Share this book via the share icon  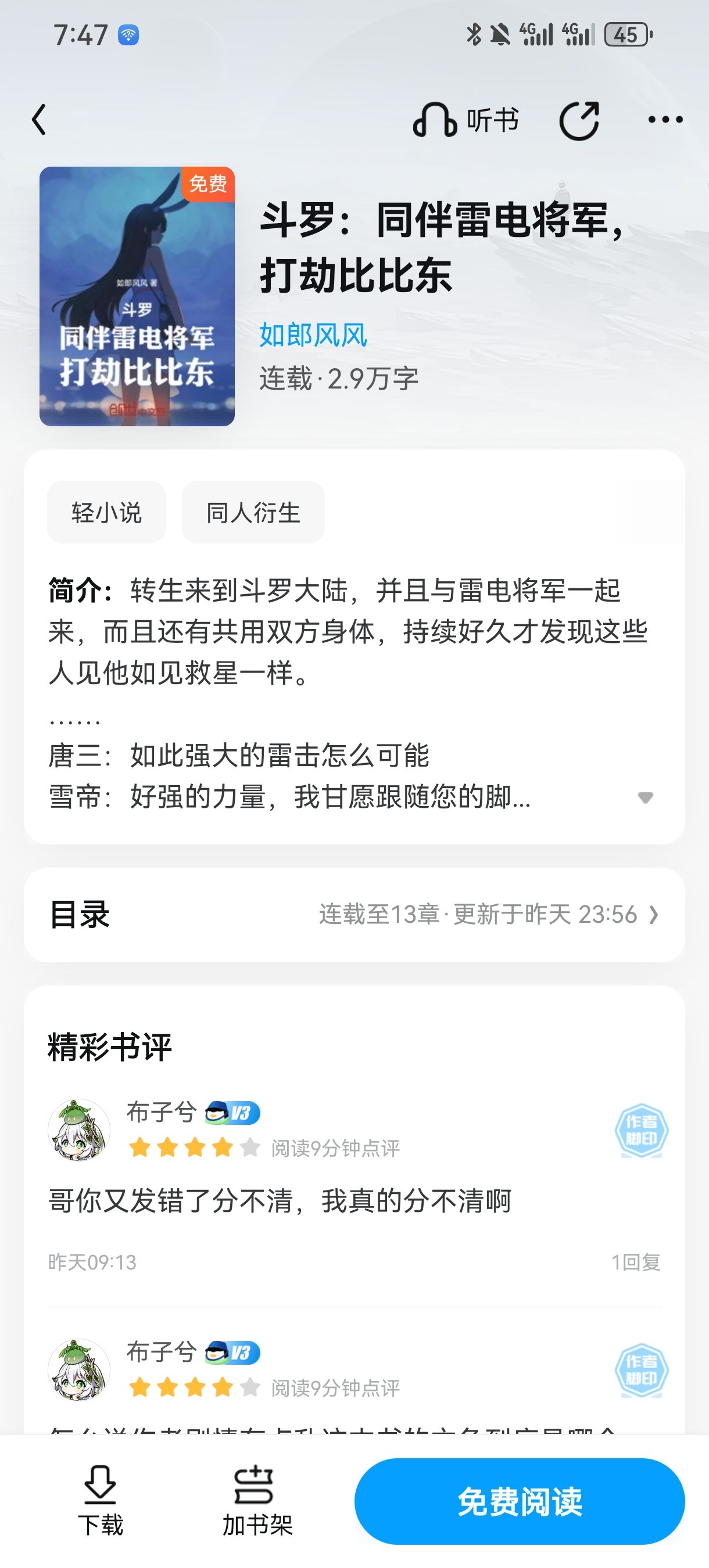pos(579,121)
